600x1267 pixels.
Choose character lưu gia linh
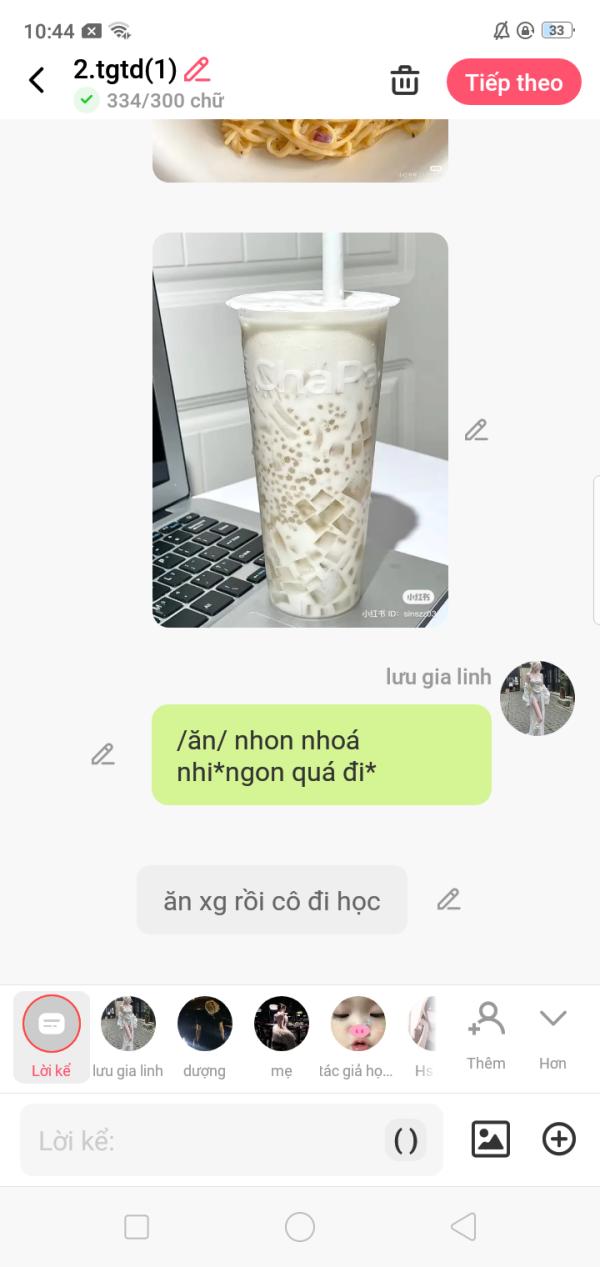click(x=128, y=1036)
